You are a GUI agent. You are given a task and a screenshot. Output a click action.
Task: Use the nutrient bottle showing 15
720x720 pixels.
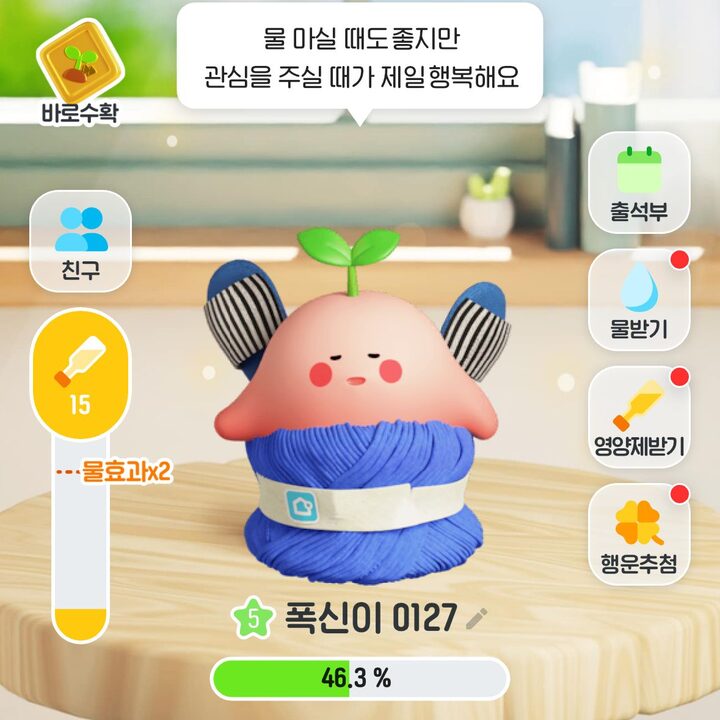click(x=80, y=380)
